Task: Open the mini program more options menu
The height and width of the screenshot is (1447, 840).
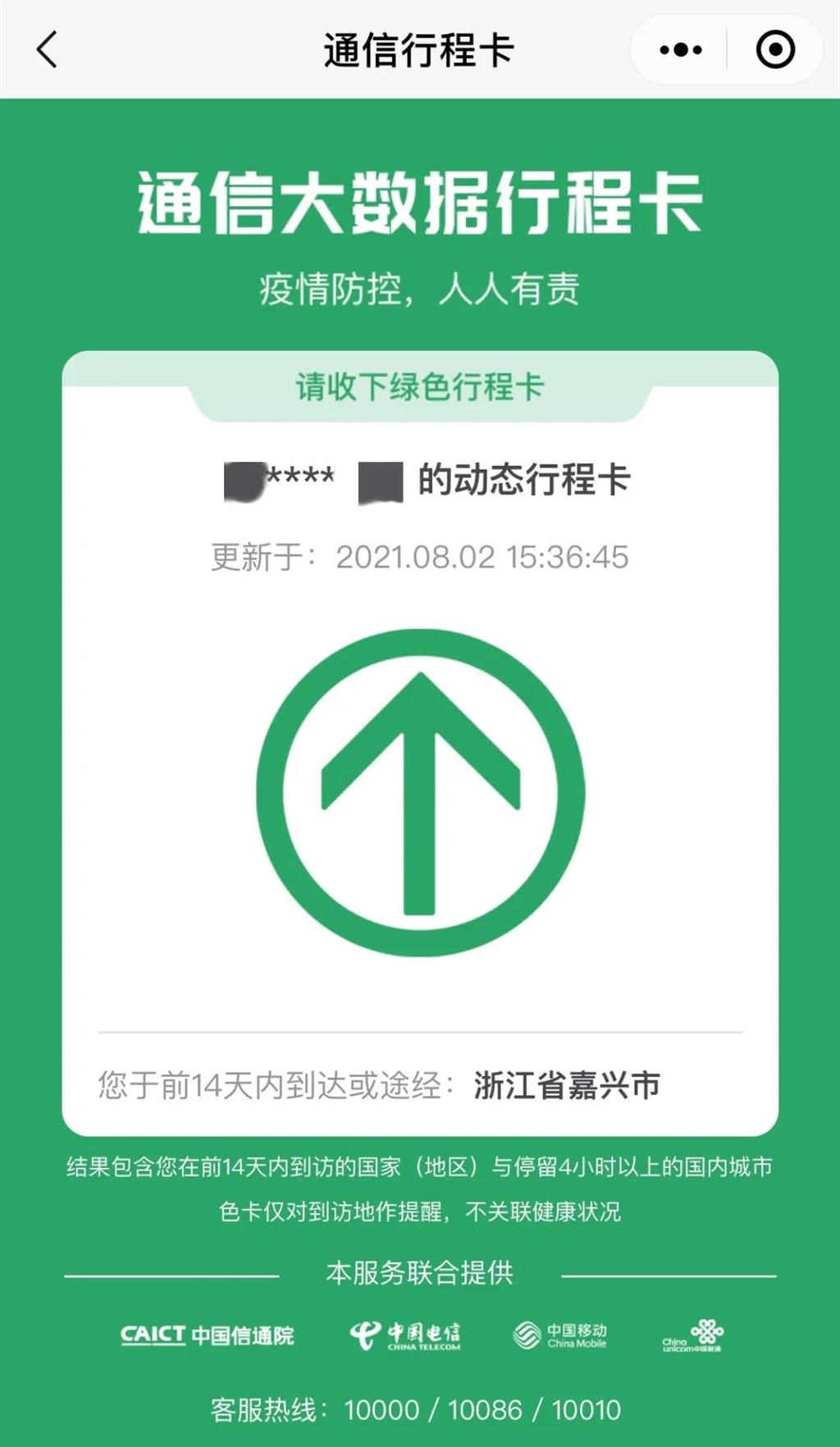Action: click(x=681, y=50)
